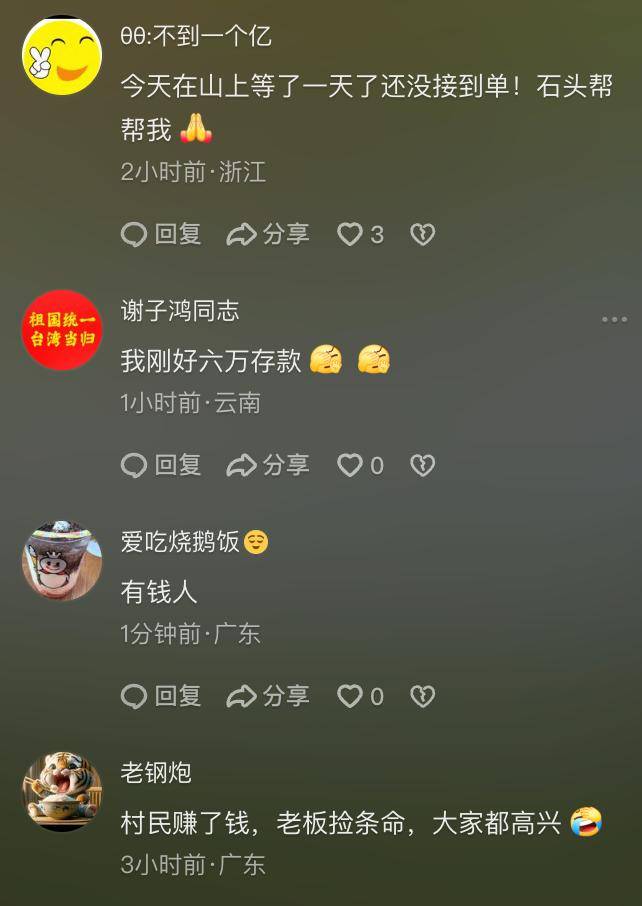Open 谢子鸿同志's profile avatar
Viewport: 642px width, 906px height.
tap(62, 331)
